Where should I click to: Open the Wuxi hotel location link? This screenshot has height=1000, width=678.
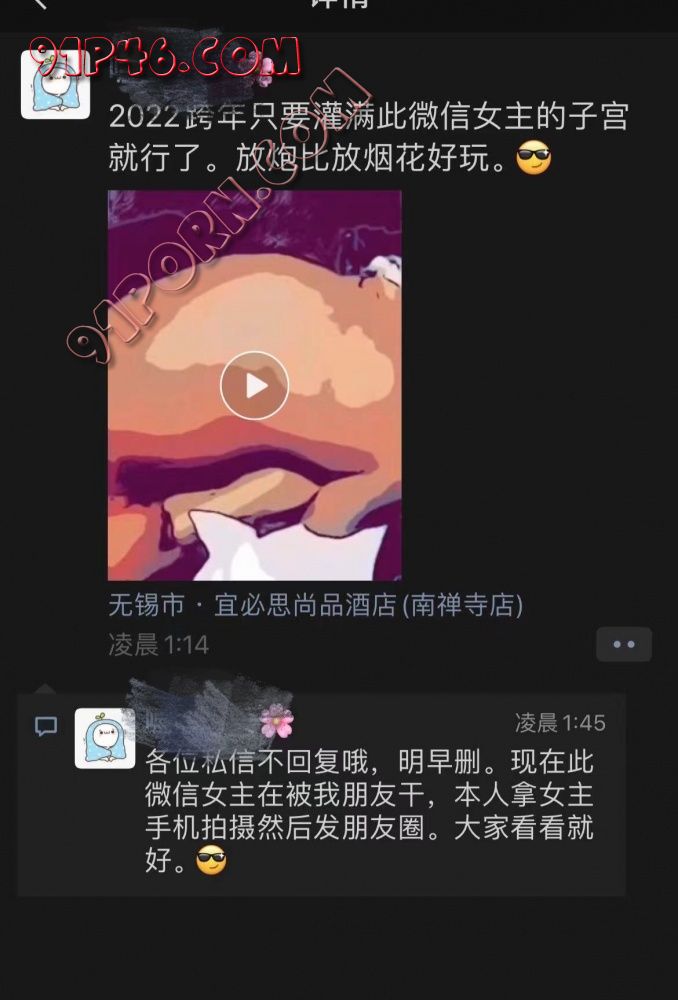click(315, 605)
